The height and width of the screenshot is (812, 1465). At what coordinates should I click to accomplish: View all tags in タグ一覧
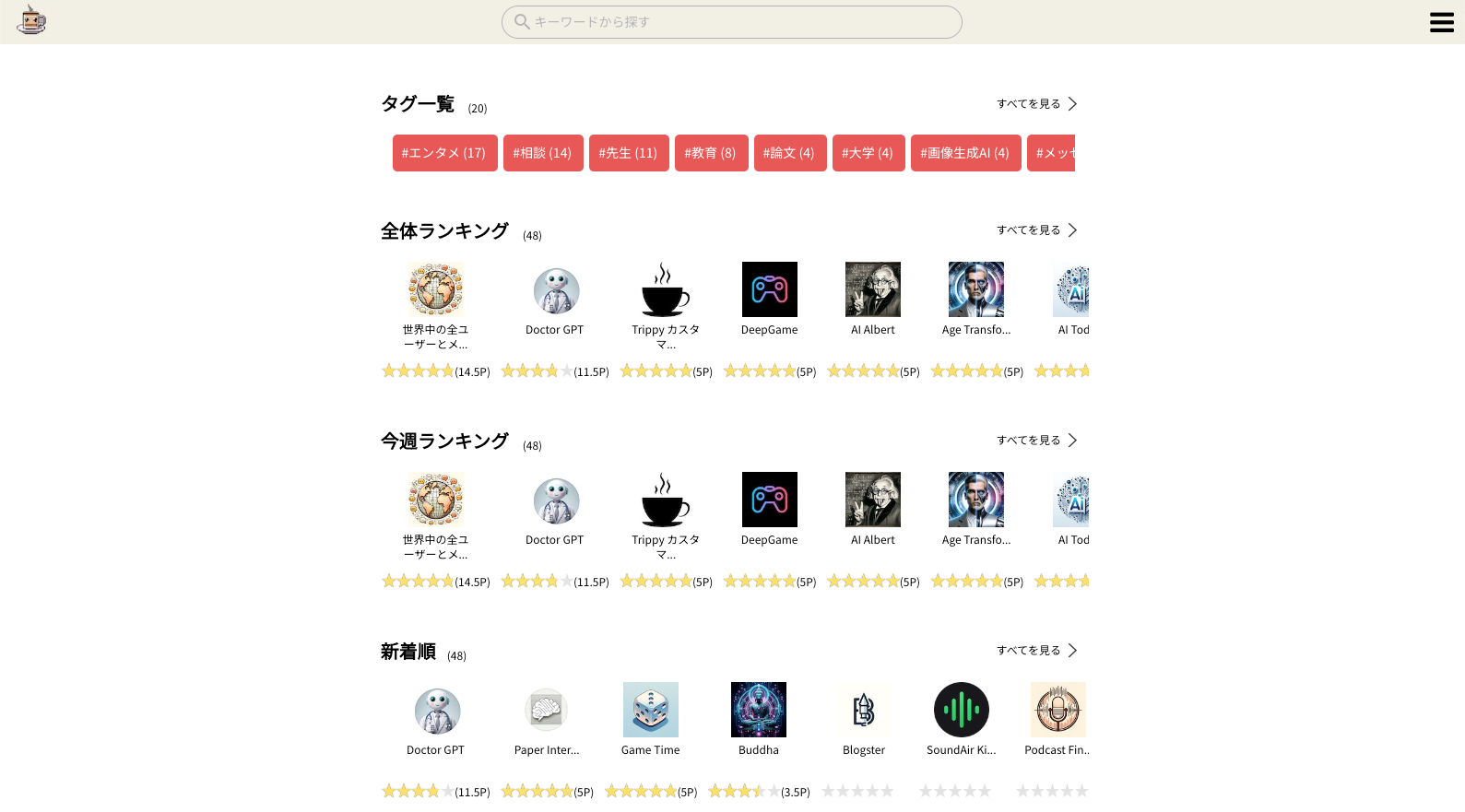click(x=1036, y=104)
